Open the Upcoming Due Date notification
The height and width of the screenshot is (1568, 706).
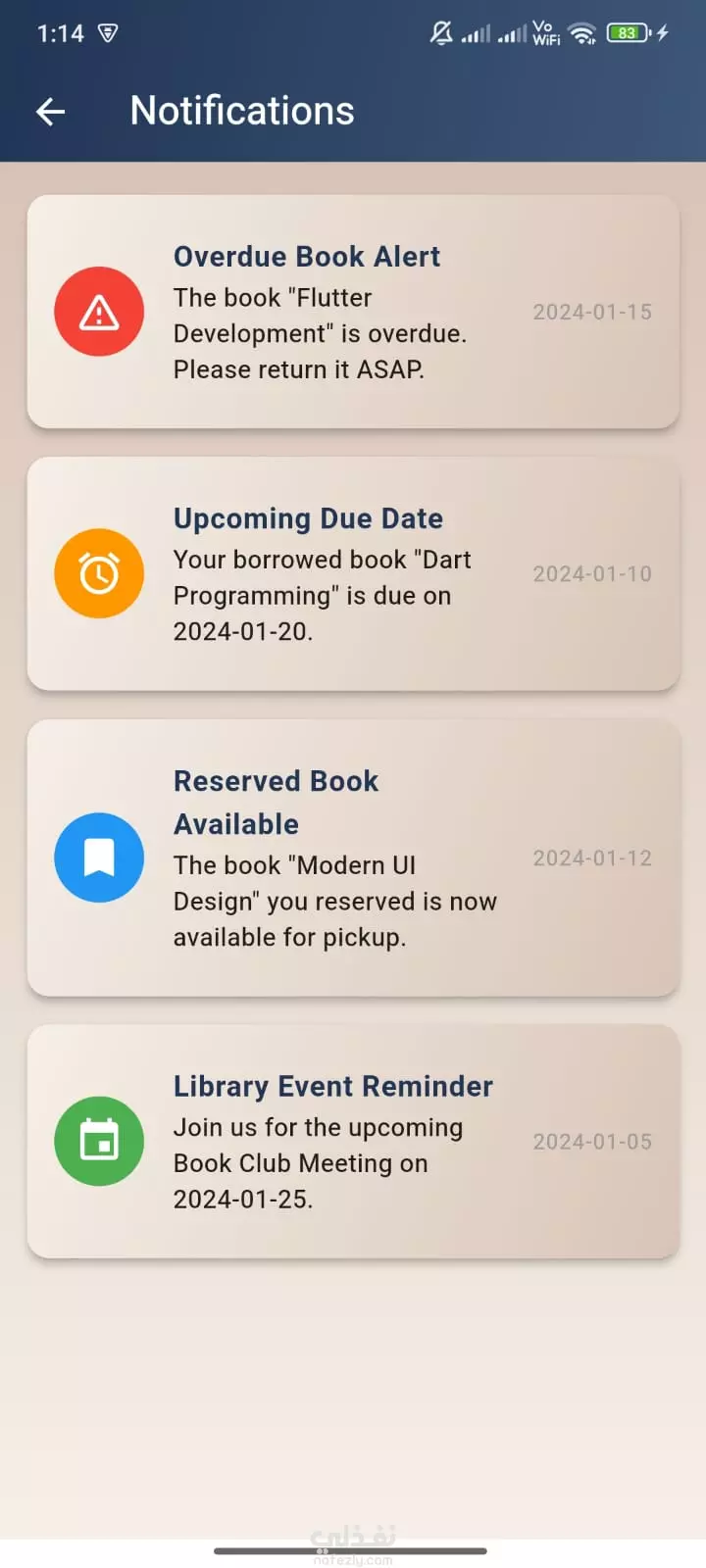(x=353, y=573)
